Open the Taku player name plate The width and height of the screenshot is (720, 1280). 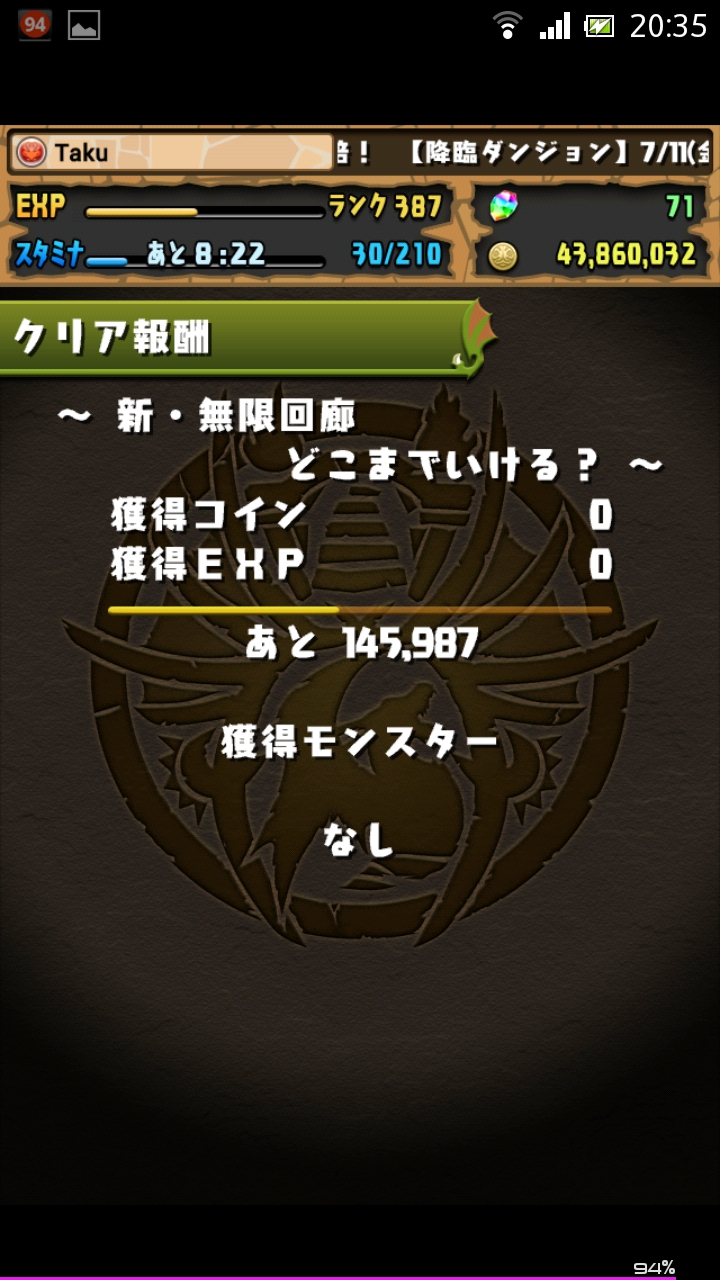170,152
